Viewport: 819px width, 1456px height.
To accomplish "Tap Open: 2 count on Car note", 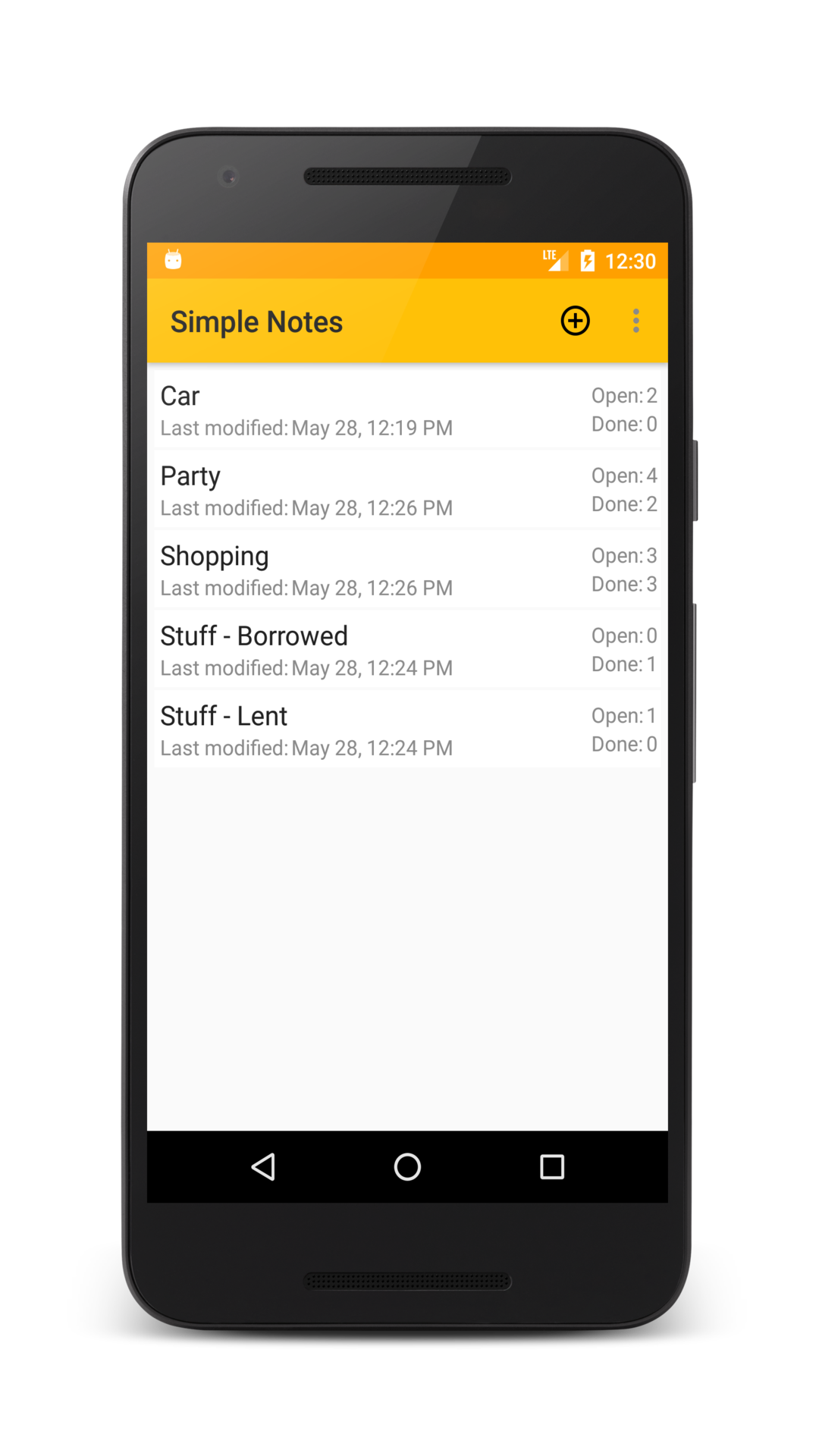I will coord(623,395).
